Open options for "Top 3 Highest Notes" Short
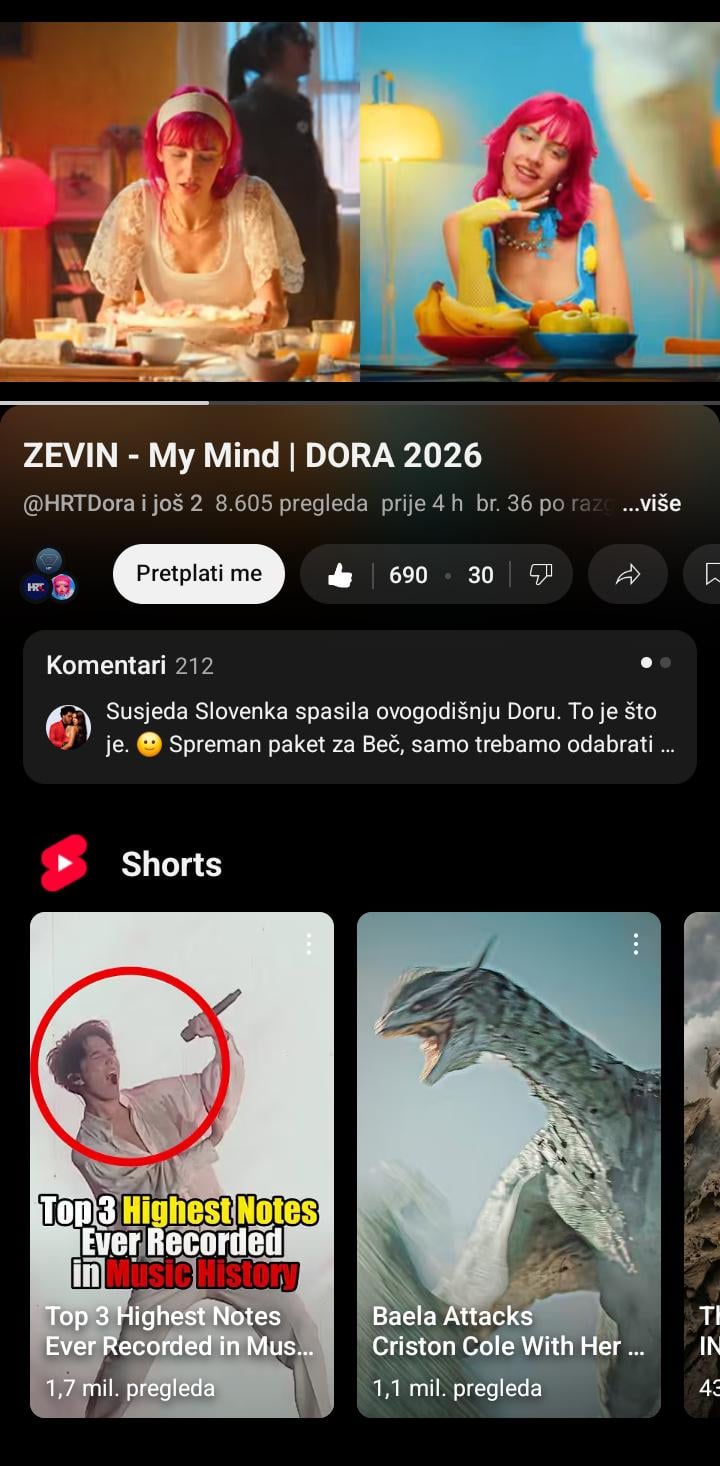Screen dimensions: 720x1466 (x=308, y=944)
